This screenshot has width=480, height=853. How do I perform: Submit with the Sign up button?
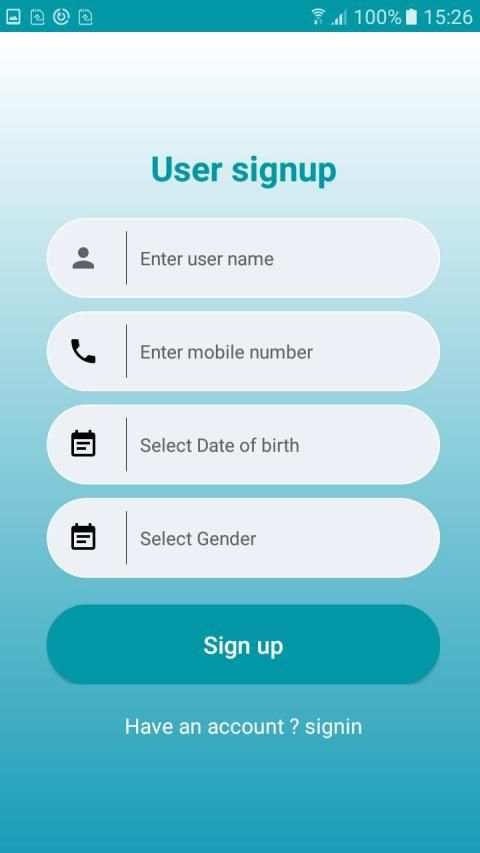tap(243, 645)
